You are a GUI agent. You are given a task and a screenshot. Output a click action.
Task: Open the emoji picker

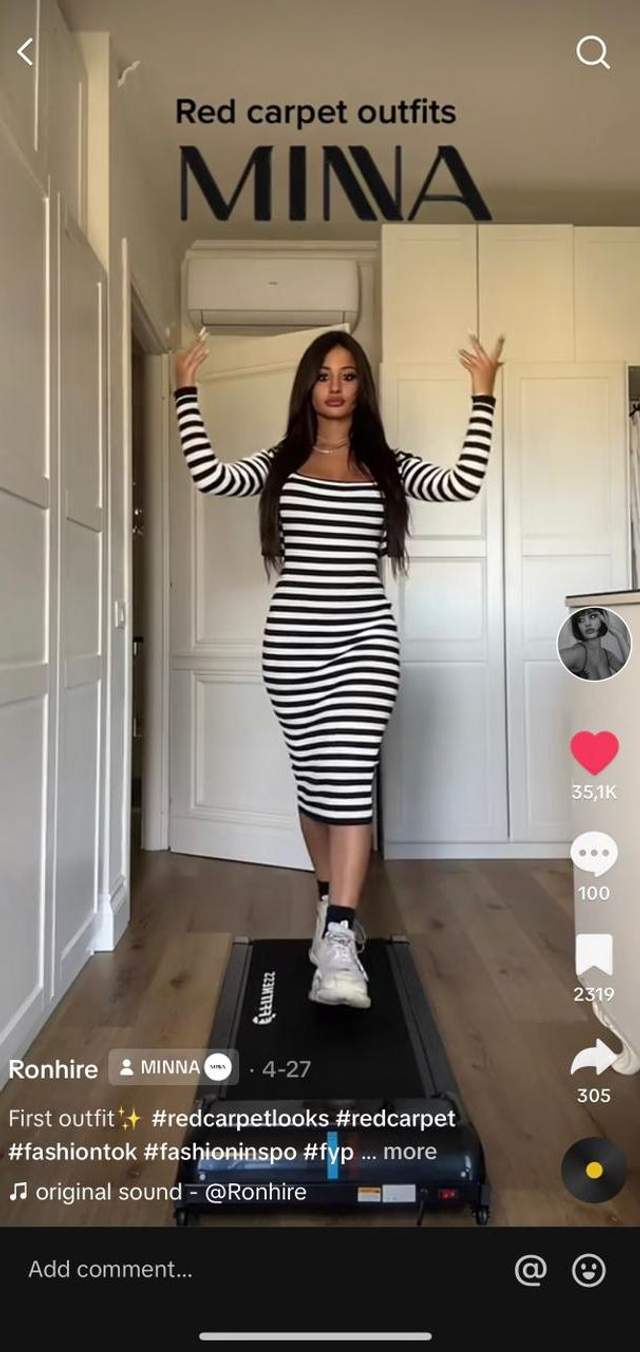[589, 1270]
